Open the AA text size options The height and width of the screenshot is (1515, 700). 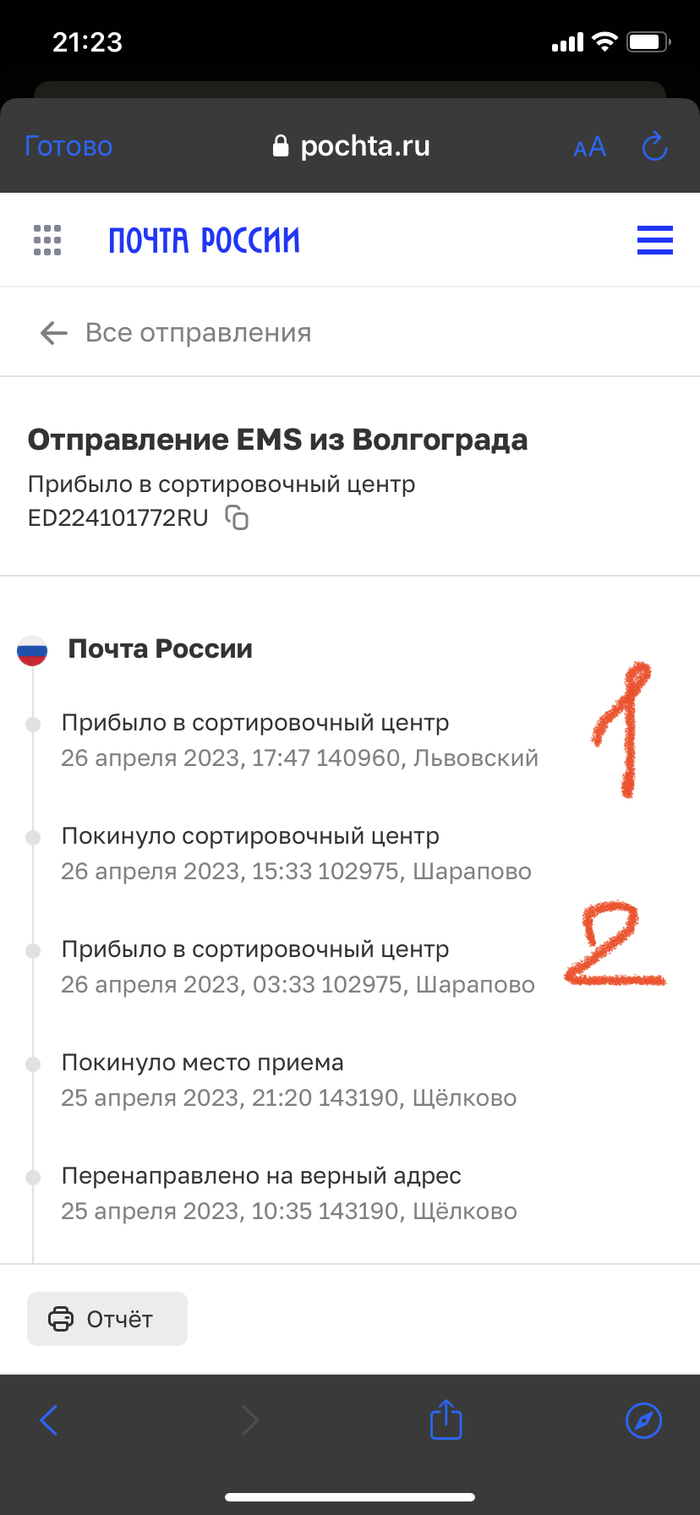[590, 147]
